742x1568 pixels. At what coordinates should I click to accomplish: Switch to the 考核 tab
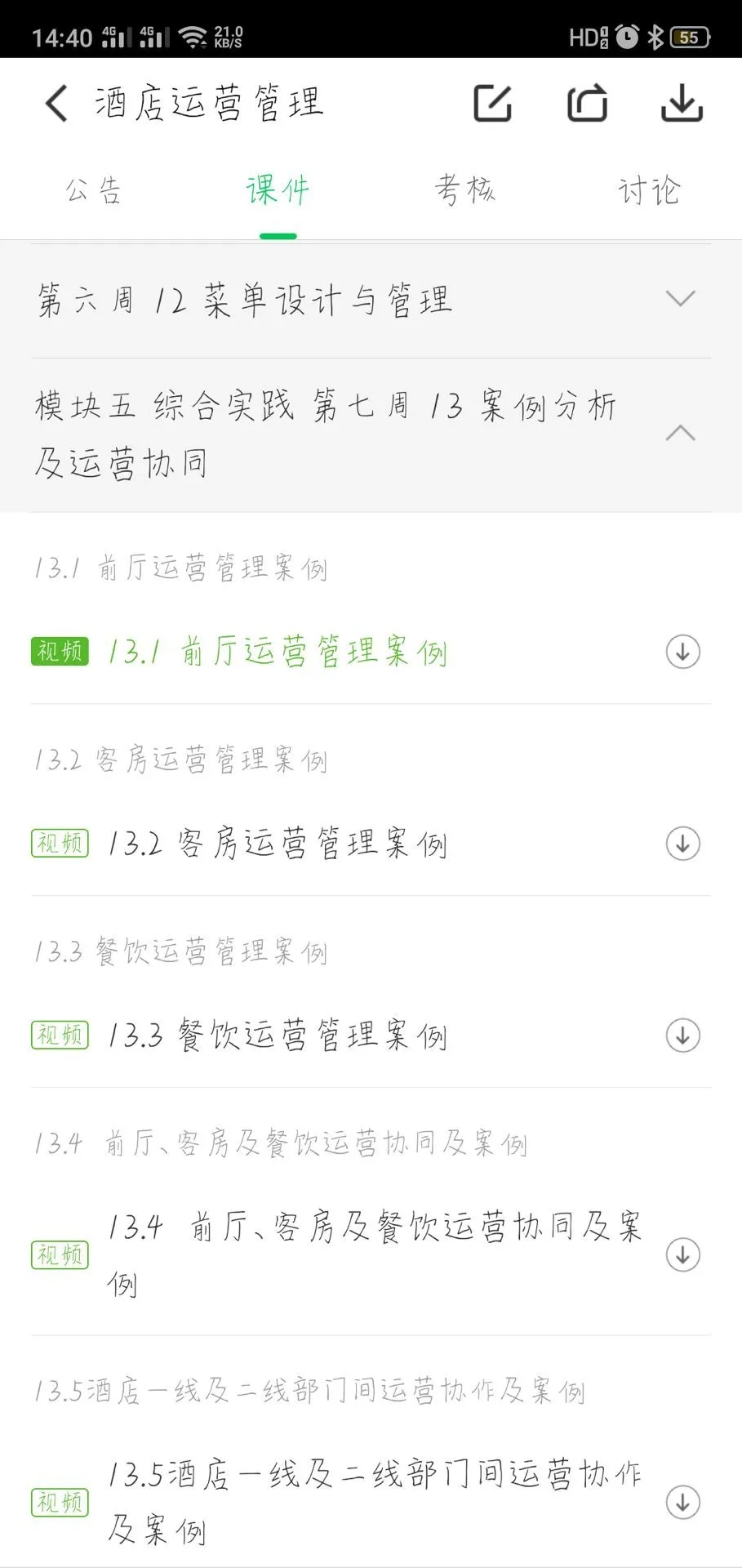click(x=464, y=190)
